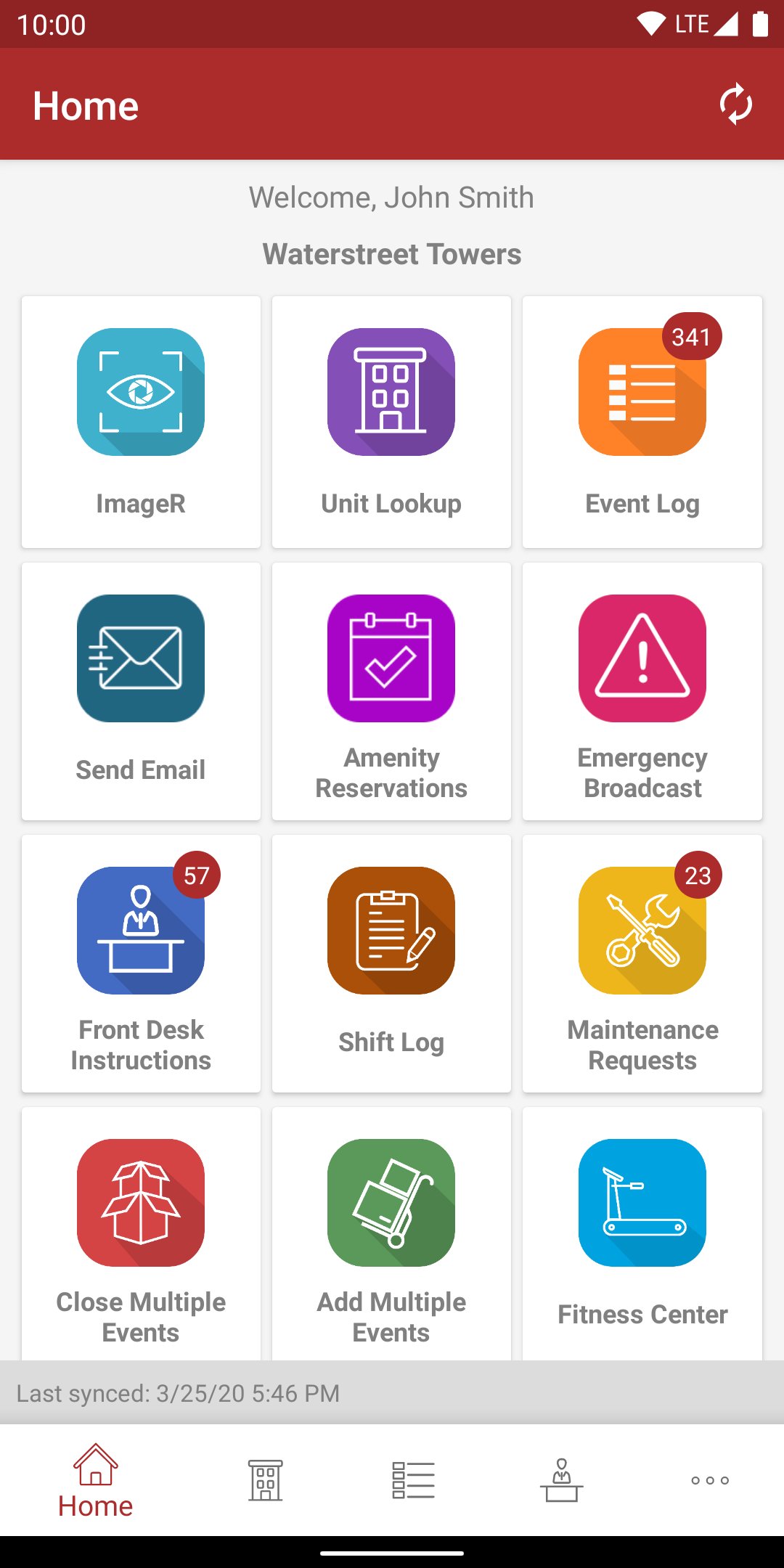Viewport: 784px width, 1568px height.
Task: View the Event Log
Action: pos(642,421)
